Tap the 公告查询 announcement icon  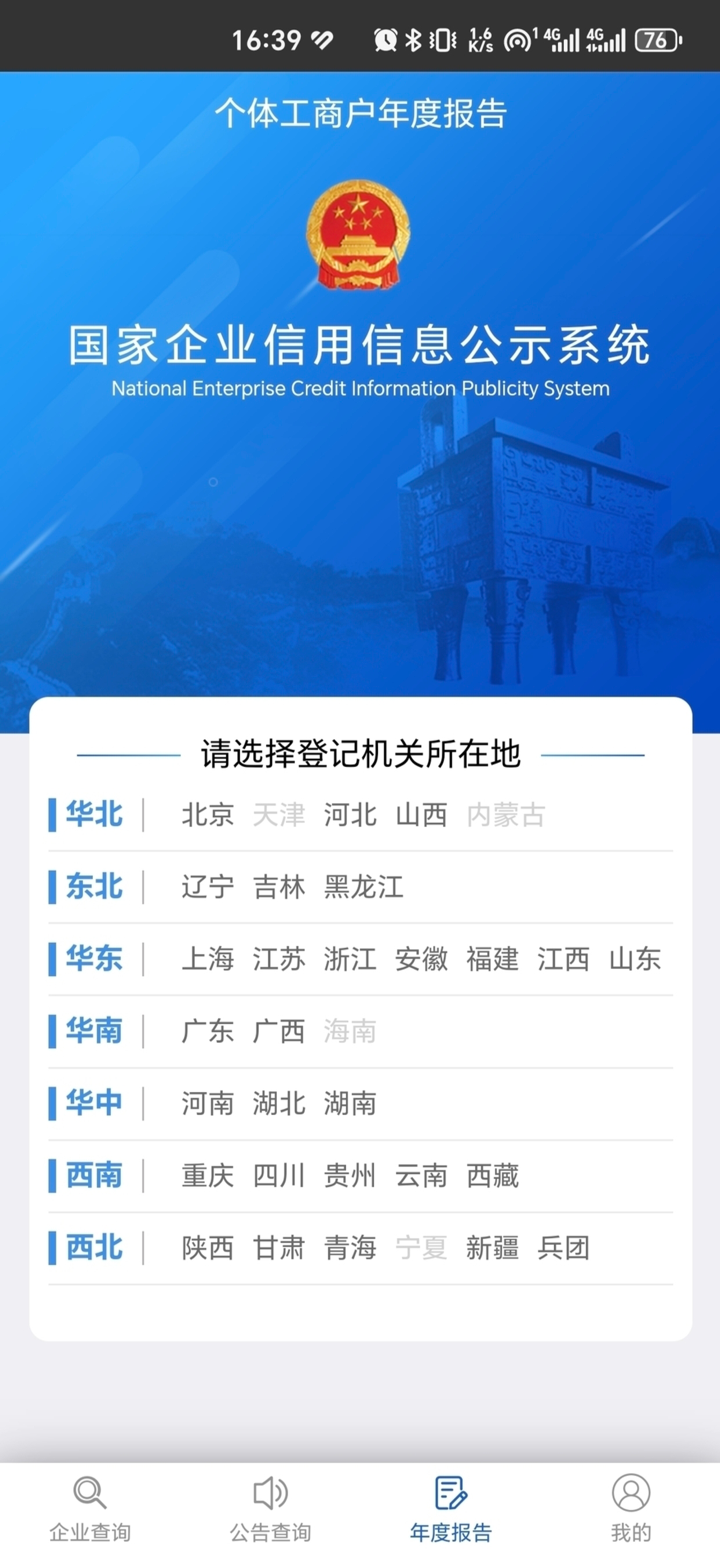[x=269, y=1492]
